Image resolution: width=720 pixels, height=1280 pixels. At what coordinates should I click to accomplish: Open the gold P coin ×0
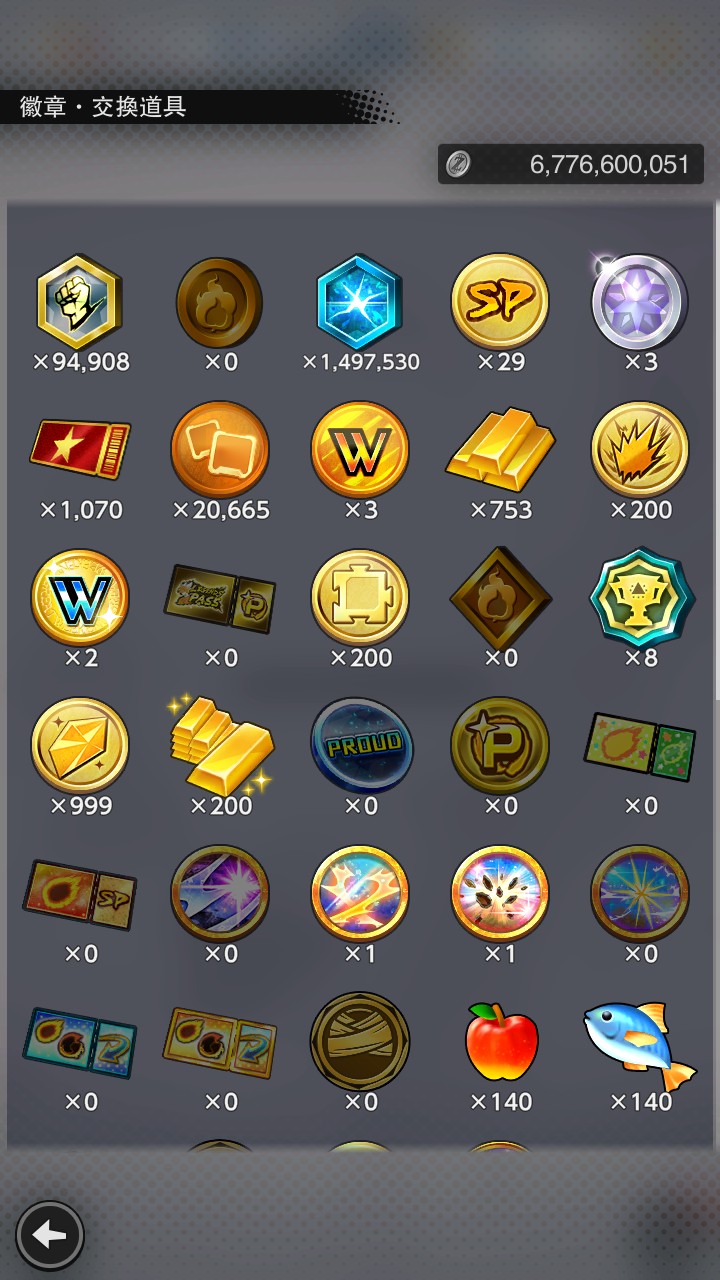coord(500,746)
